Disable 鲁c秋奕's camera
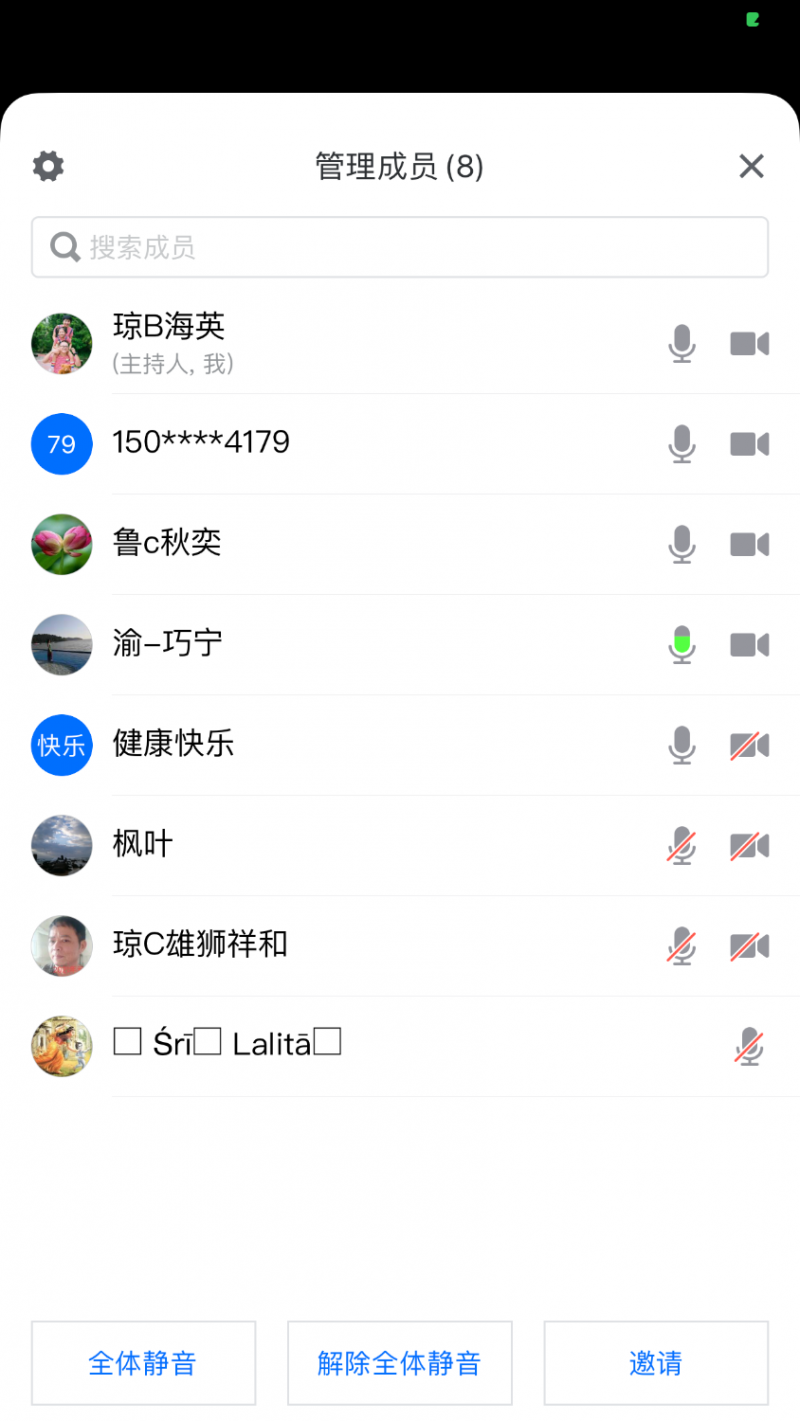Viewport: 800px width, 1421px height. point(749,544)
